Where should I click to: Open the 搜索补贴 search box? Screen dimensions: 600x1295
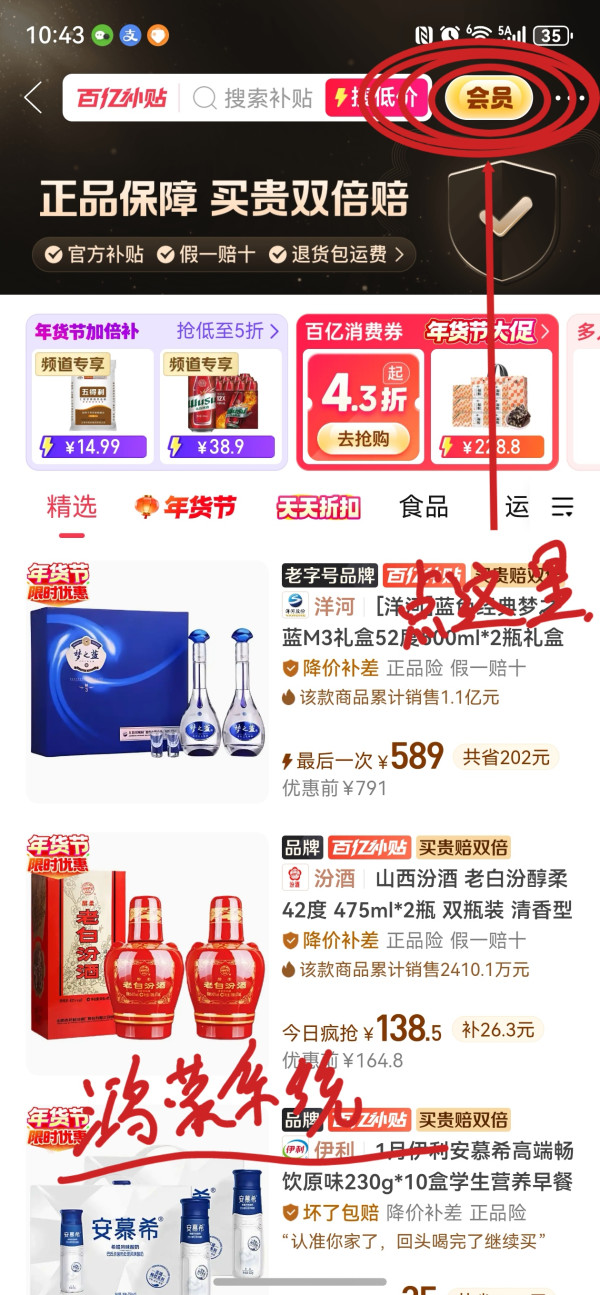point(255,98)
